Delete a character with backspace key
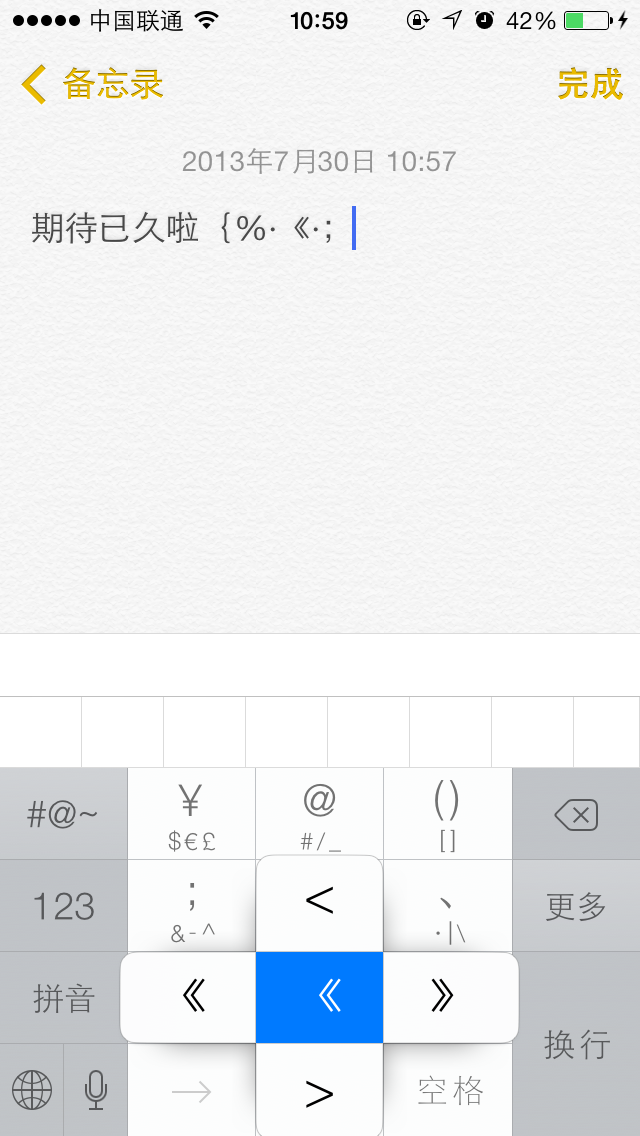The height and width of the screenshot is (1136, 640). pos(576,814)
